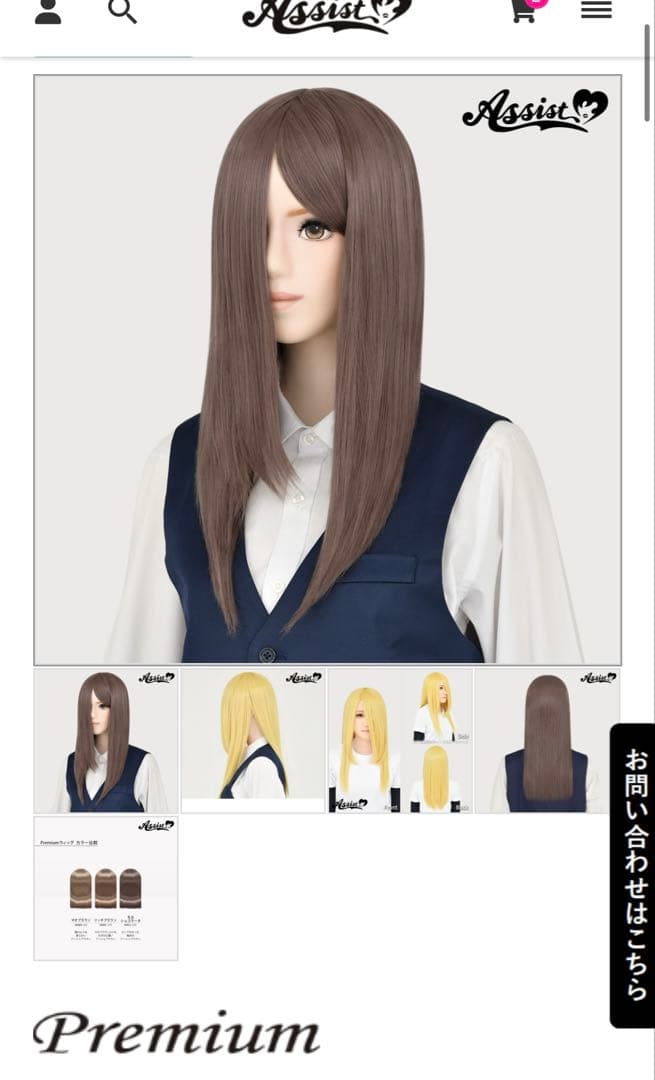Enlarge the main brown wig photo
This screenshot has width=655, height=1080.
tap(327, 369)
